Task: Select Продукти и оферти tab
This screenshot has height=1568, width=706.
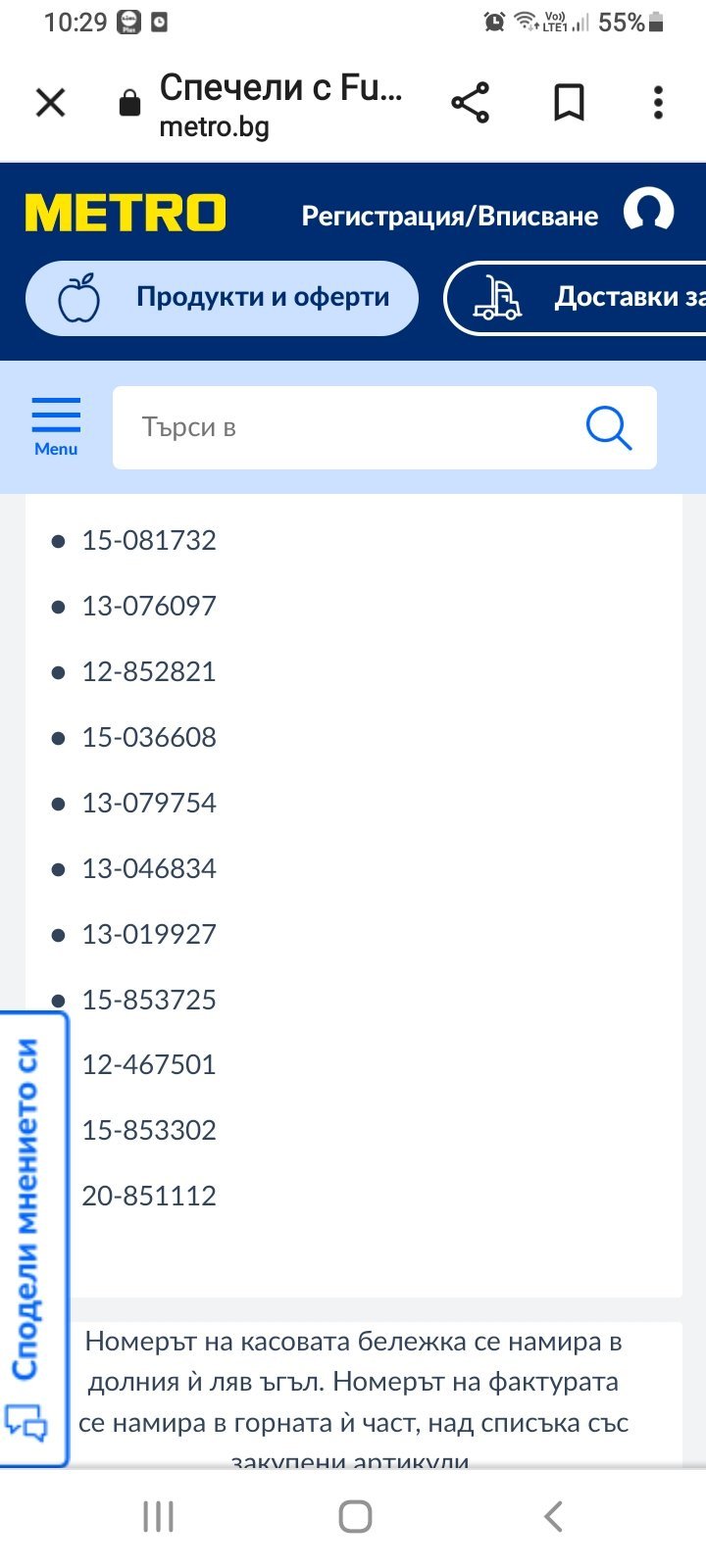Action: pyautogui.click(x=222, y=298)
